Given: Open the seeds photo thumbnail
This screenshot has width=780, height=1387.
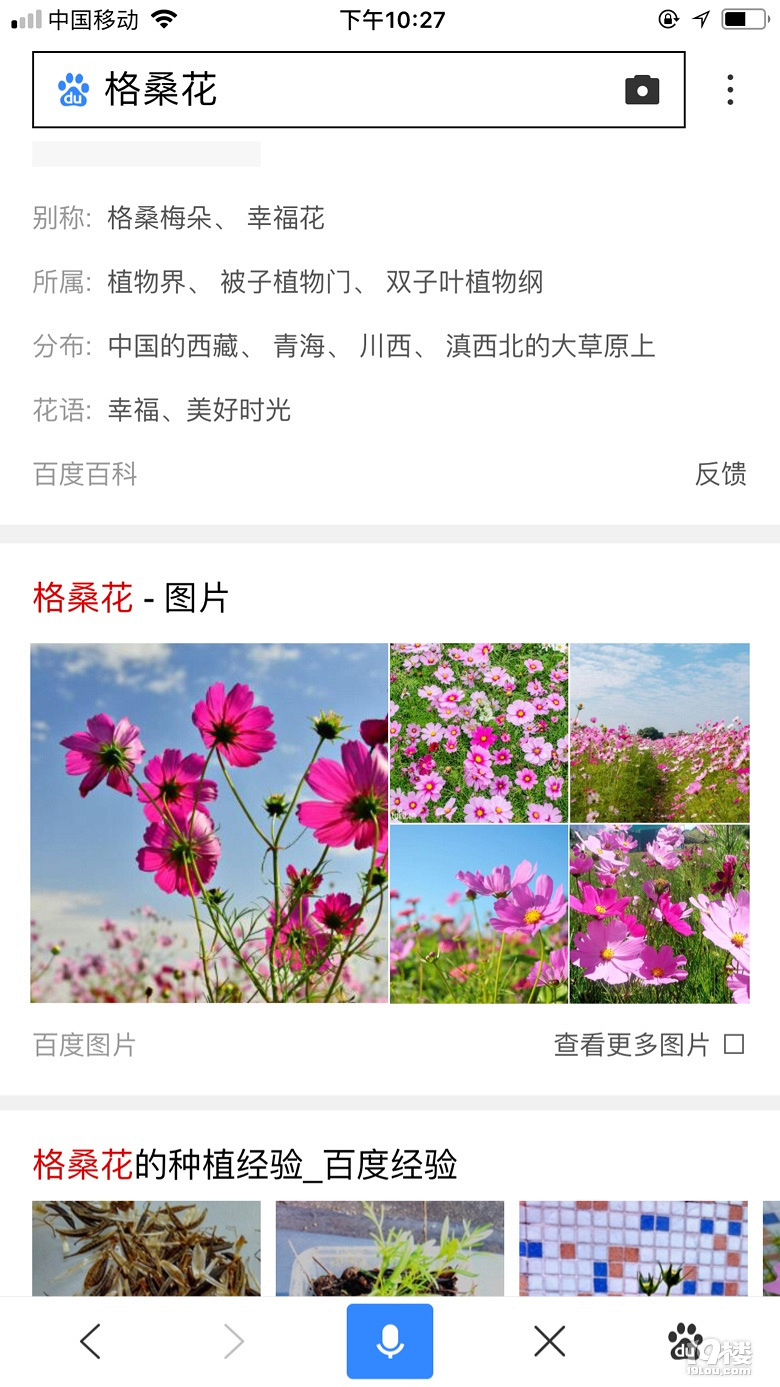Looking at the screenshot, I should click(146, 1248).
